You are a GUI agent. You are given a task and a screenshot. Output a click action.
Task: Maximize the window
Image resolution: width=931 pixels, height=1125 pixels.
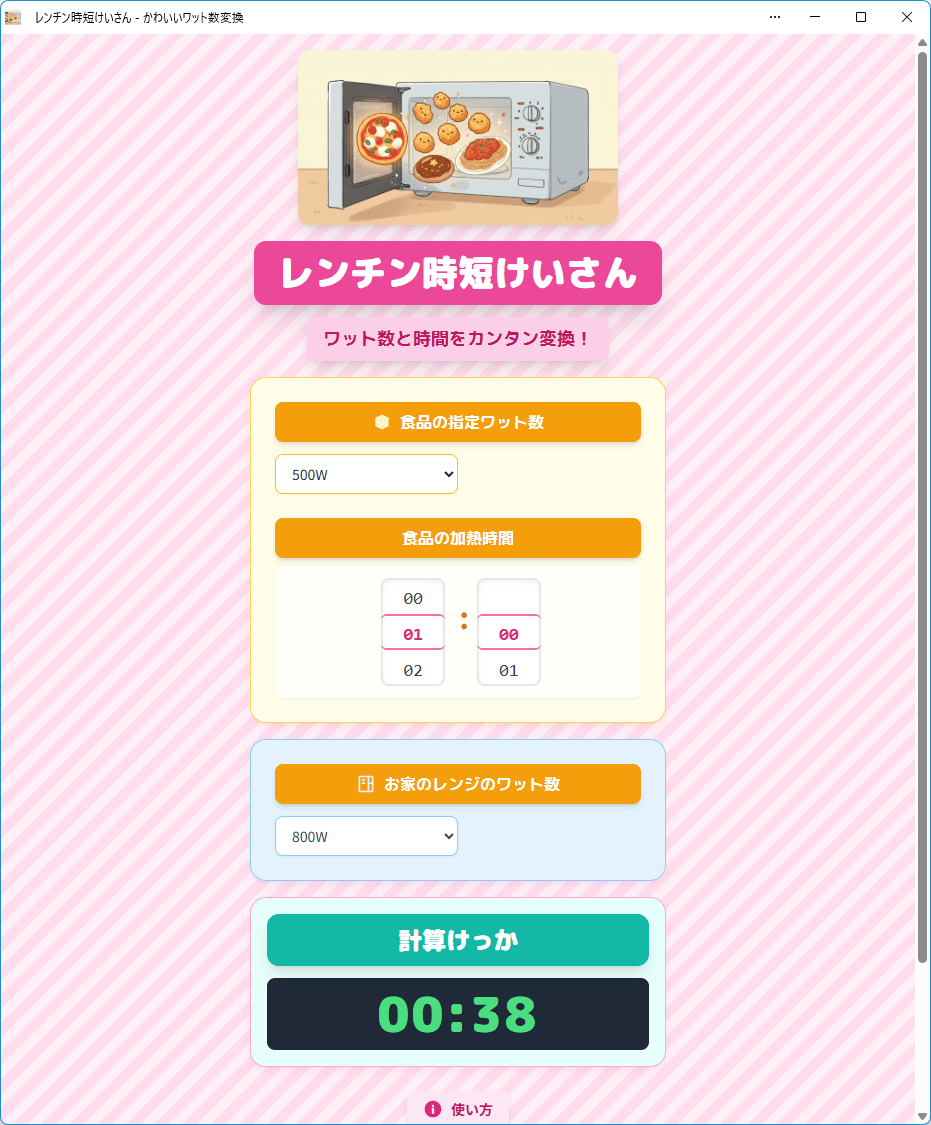point(861,17)
